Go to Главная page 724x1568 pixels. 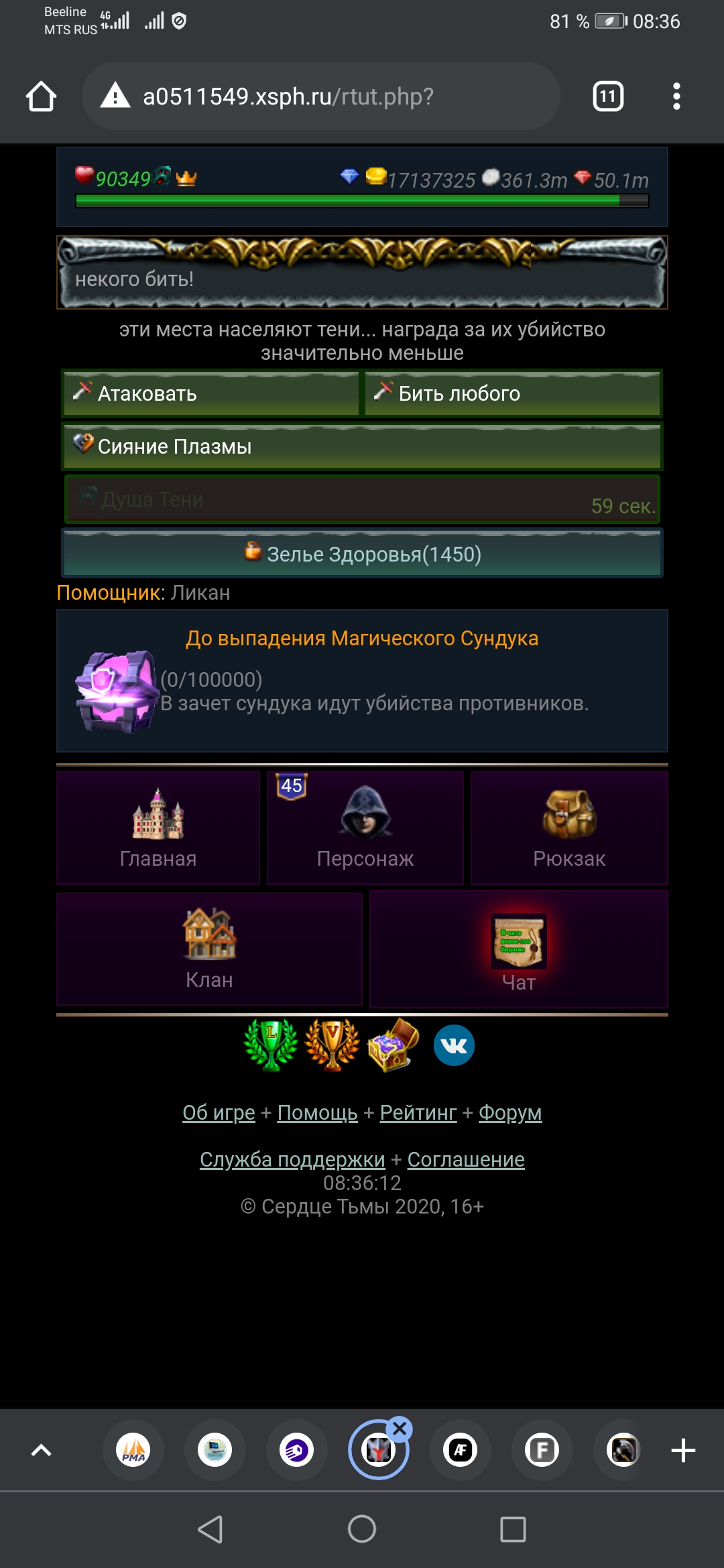coord(158,828)
